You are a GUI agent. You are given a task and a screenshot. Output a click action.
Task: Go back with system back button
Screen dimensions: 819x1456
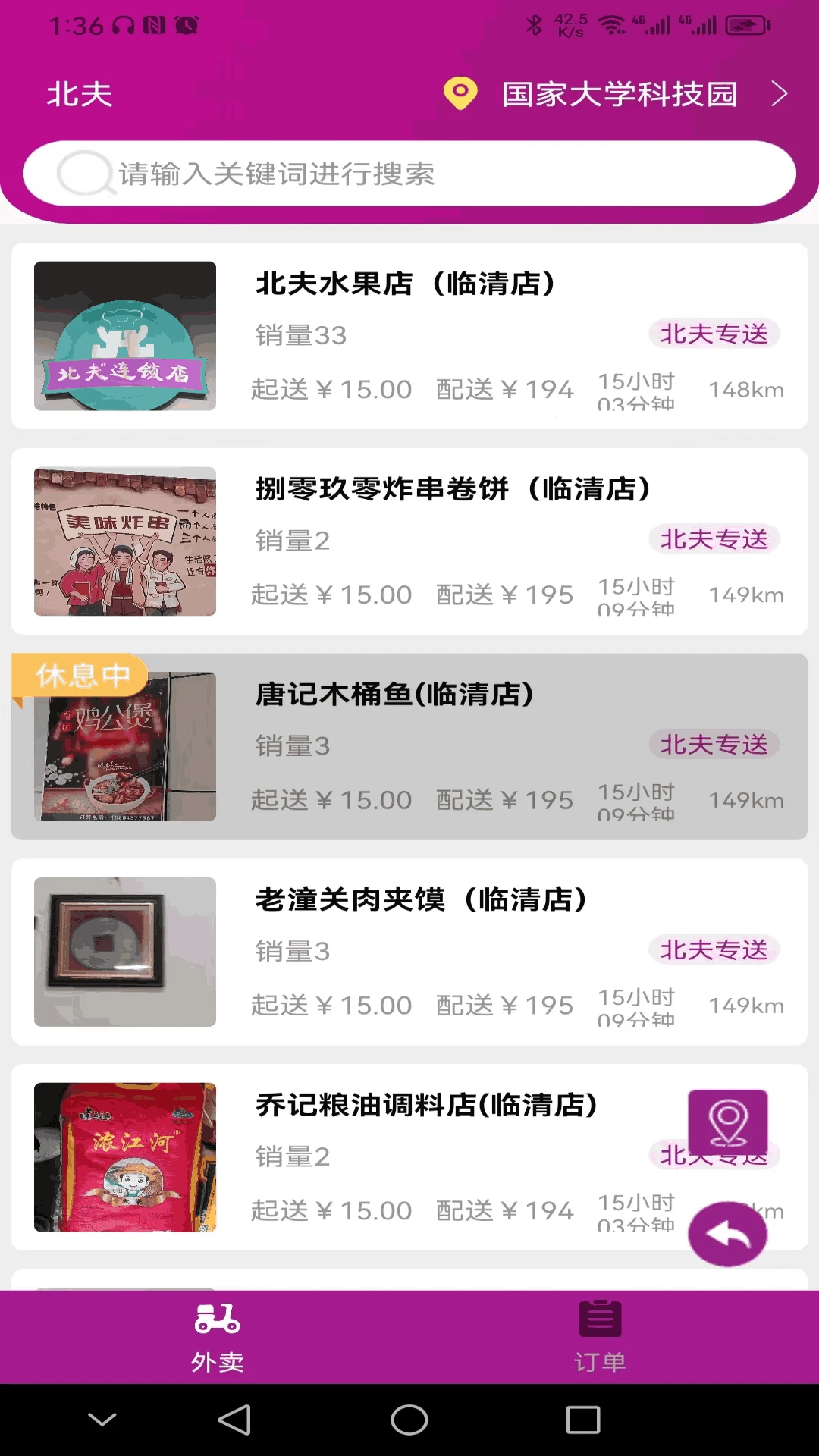234,1420
